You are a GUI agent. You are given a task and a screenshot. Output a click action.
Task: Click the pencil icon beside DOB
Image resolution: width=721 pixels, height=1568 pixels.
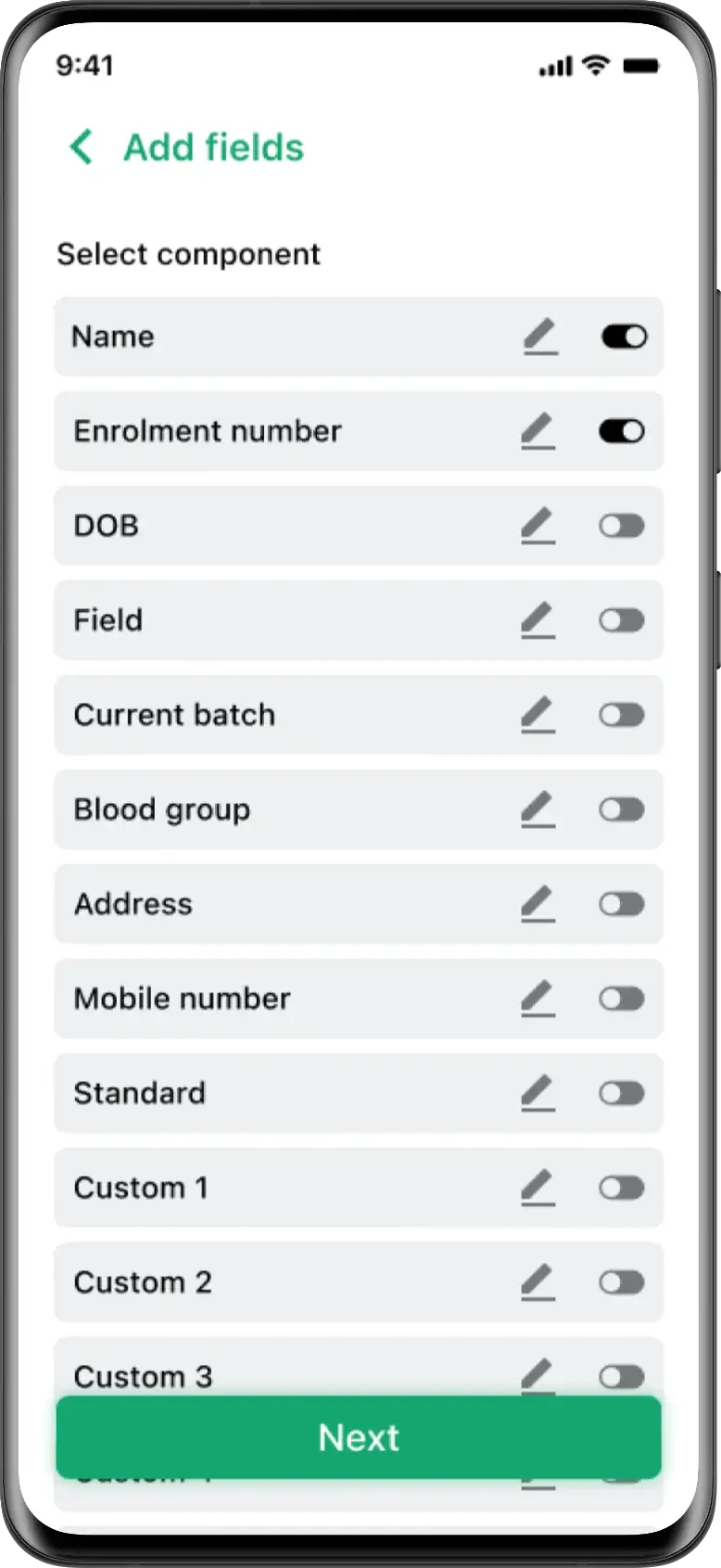click(541, 526)
